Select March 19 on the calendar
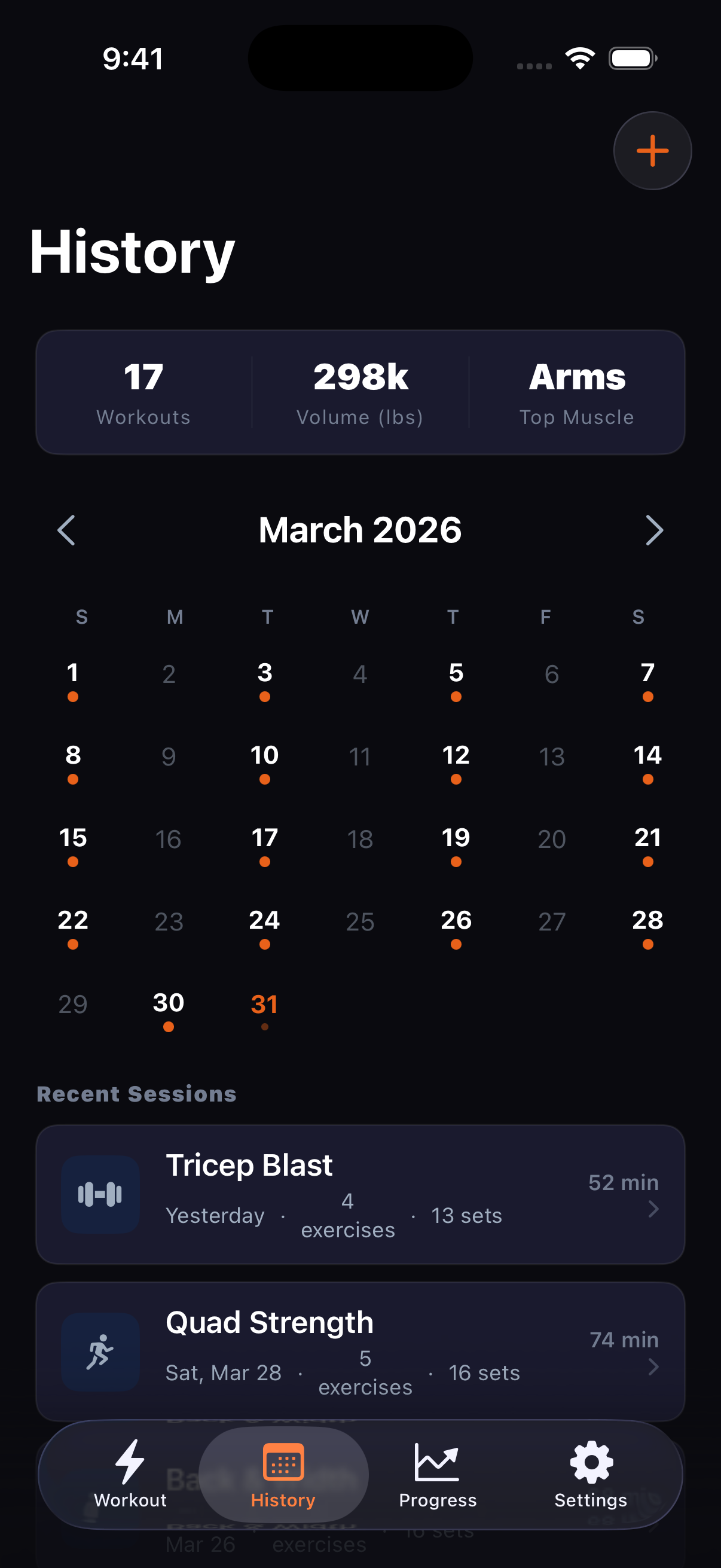Screen dimensions: 721x1568 coord(456,845)
